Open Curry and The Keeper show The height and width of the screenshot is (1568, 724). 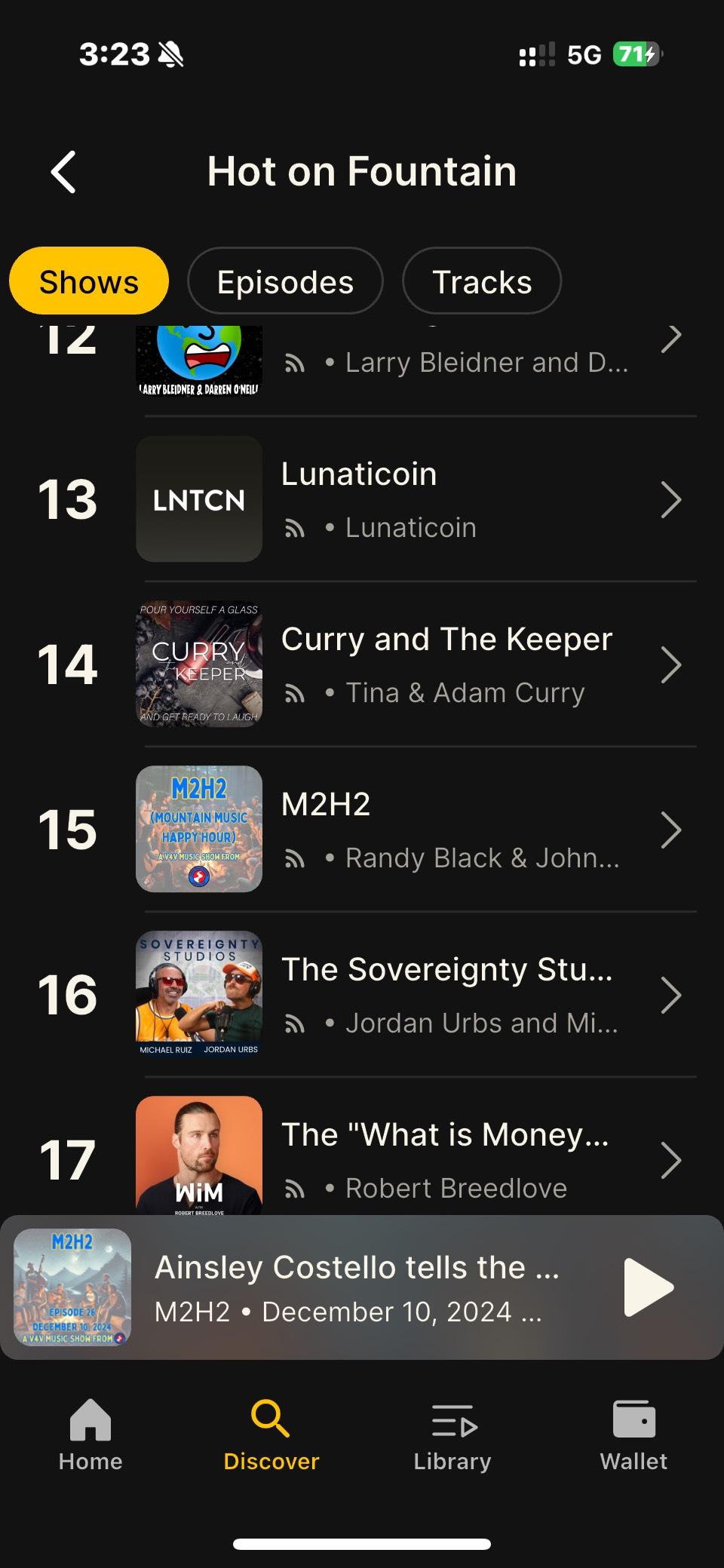[x=362, y=664]
